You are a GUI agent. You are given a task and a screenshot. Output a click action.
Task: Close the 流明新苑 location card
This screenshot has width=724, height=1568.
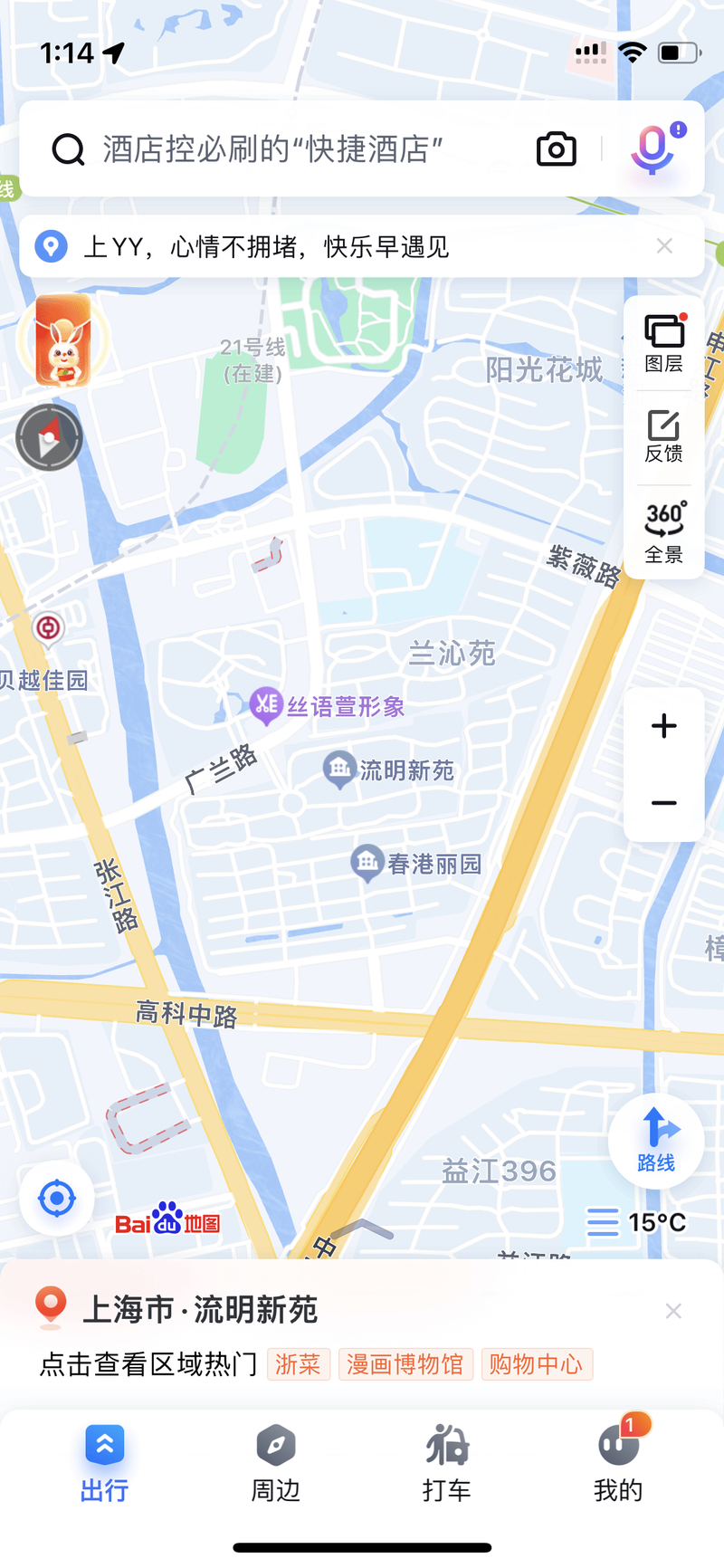(672, 1310)
